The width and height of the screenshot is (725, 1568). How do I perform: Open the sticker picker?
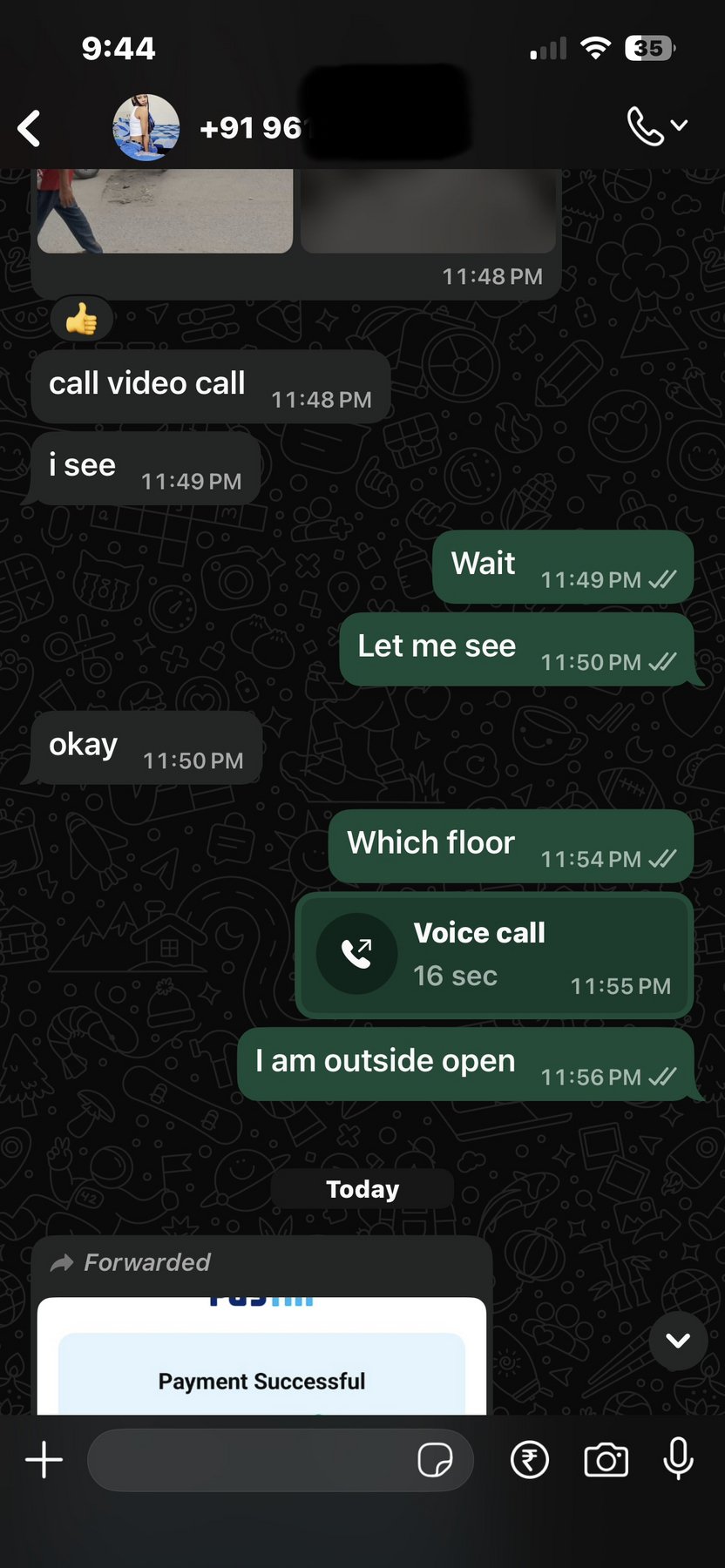pos(435,1459)
